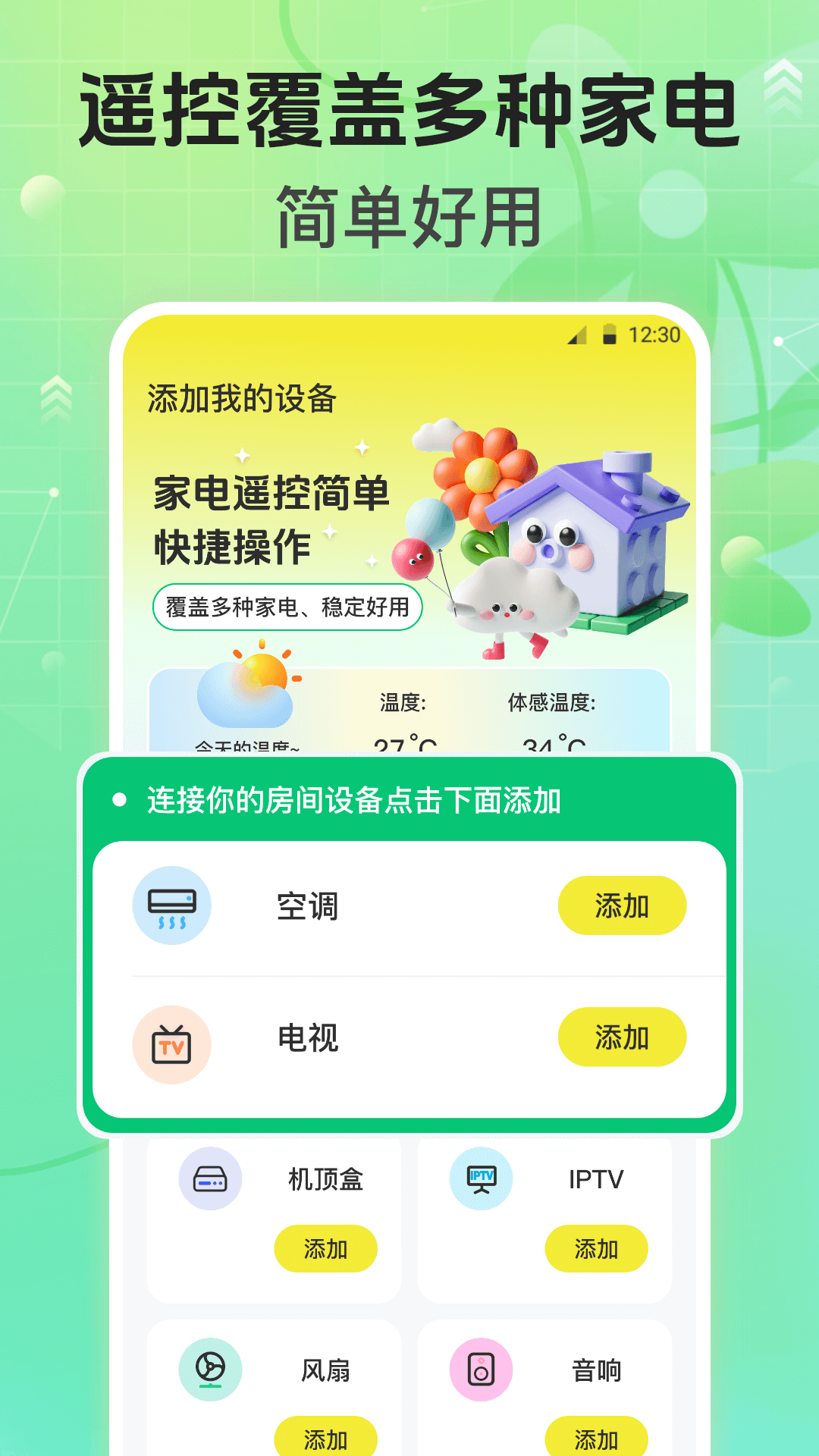This screenshot has height=1456, width=819.
Task: Click the 添加 button under 机顶盒
Action: pyautogui.click(x=327, y=1249)
